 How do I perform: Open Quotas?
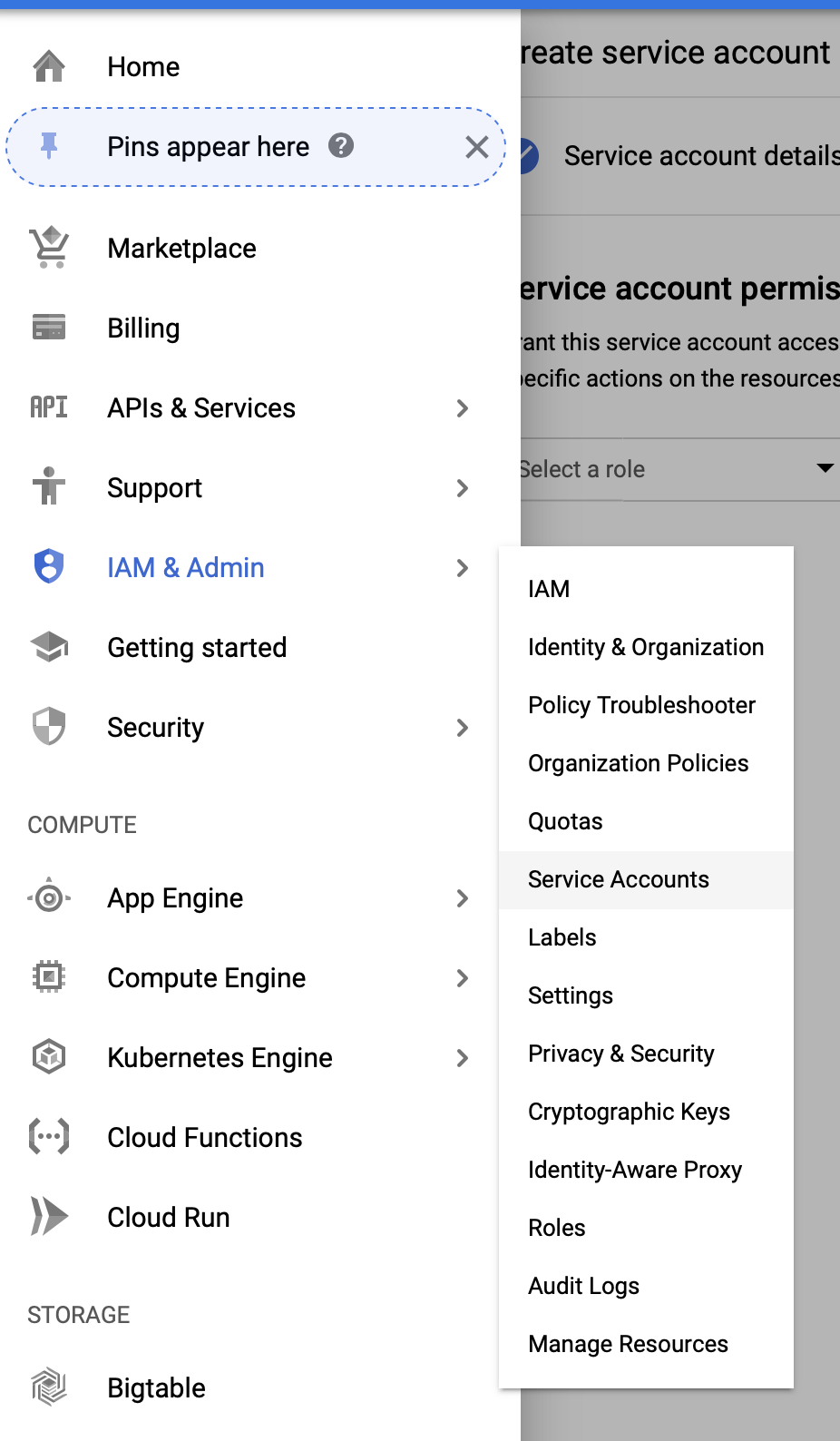click(646, 822)
